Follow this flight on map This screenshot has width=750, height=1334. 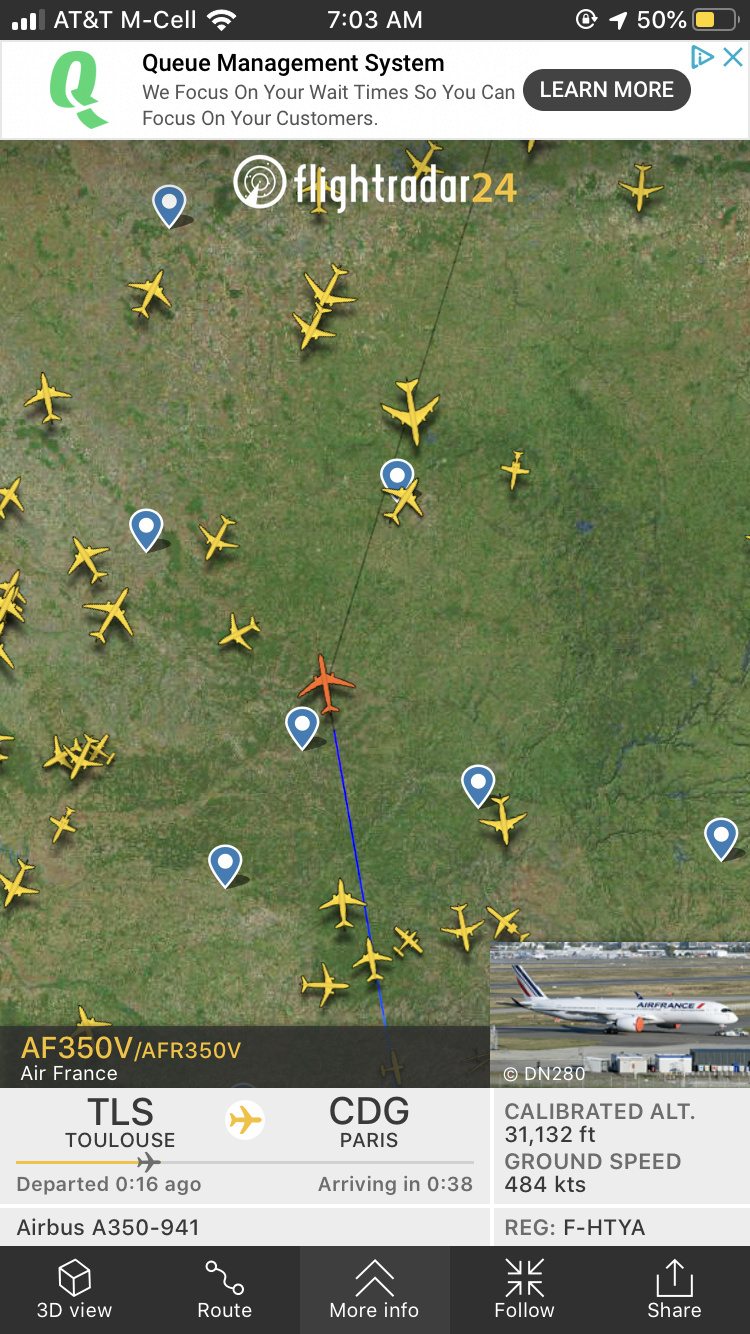coord(524,1290)
